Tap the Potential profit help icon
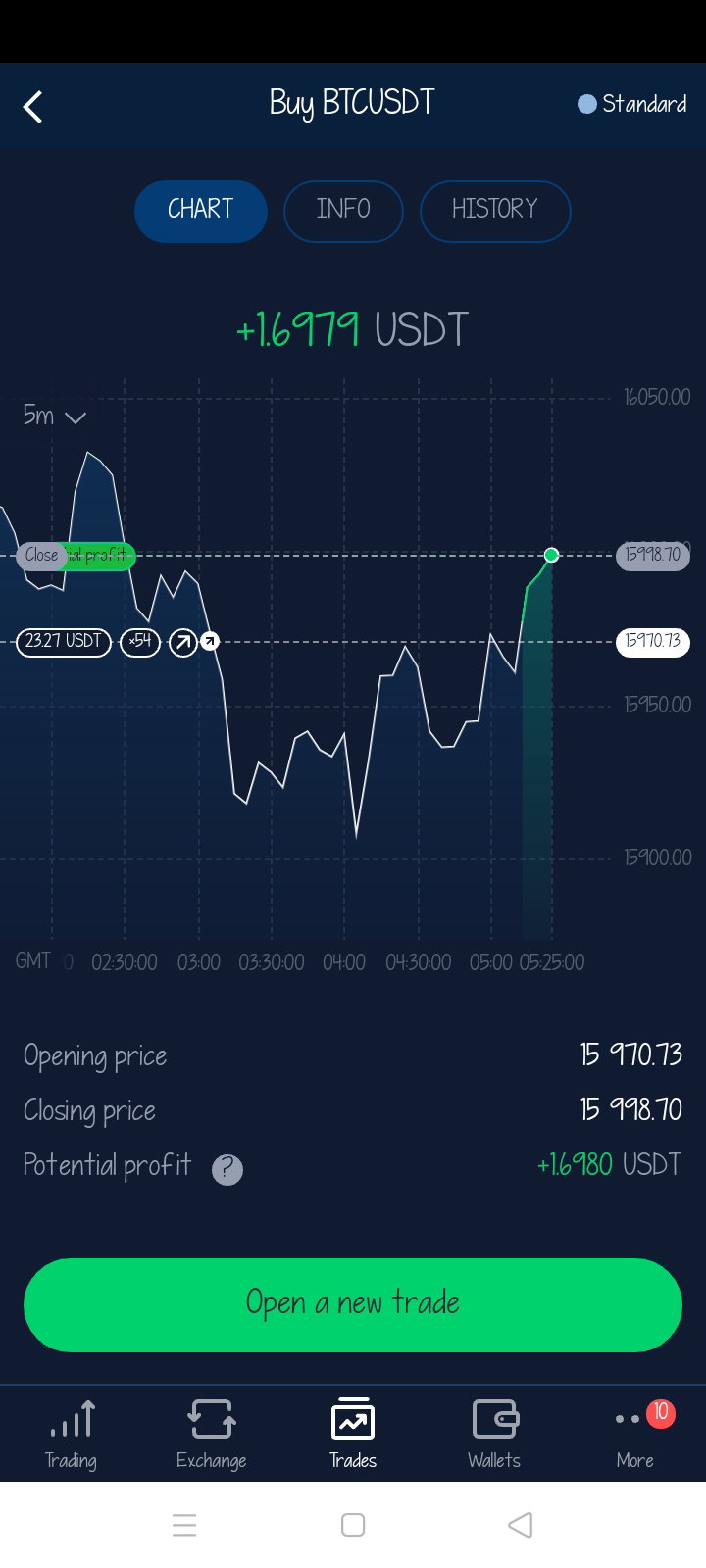 227,1168
